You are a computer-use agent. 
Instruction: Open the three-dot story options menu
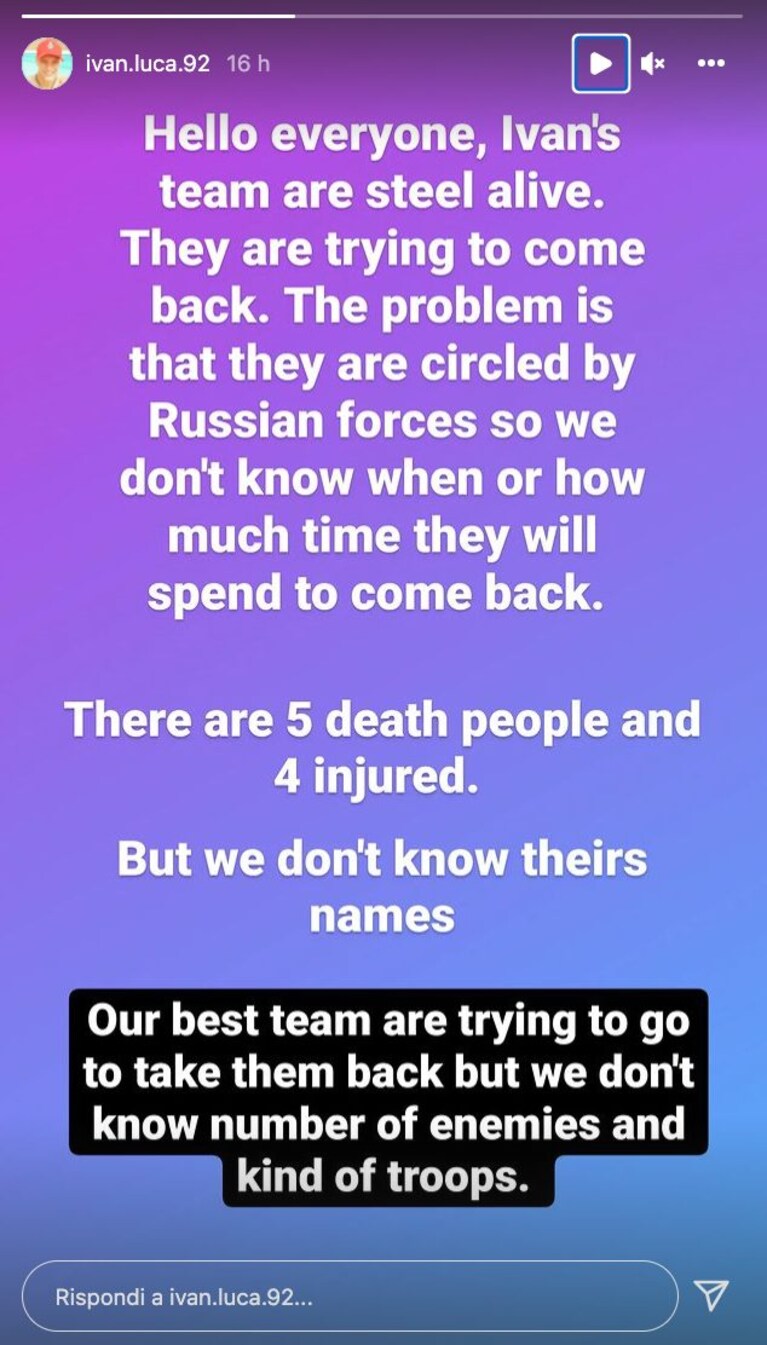pos(710,63)
